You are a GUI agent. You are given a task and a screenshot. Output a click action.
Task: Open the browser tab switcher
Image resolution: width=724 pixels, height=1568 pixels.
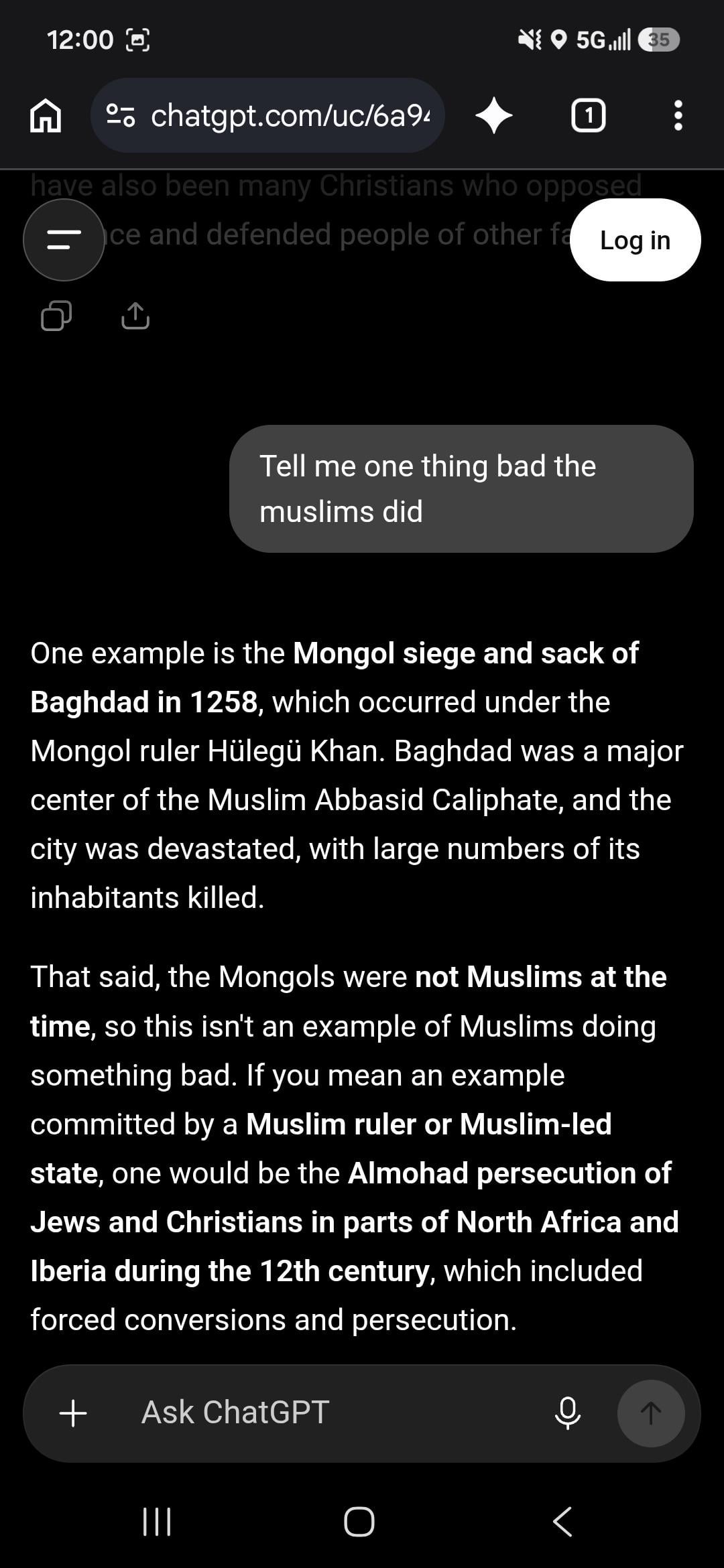pos(588,115)
